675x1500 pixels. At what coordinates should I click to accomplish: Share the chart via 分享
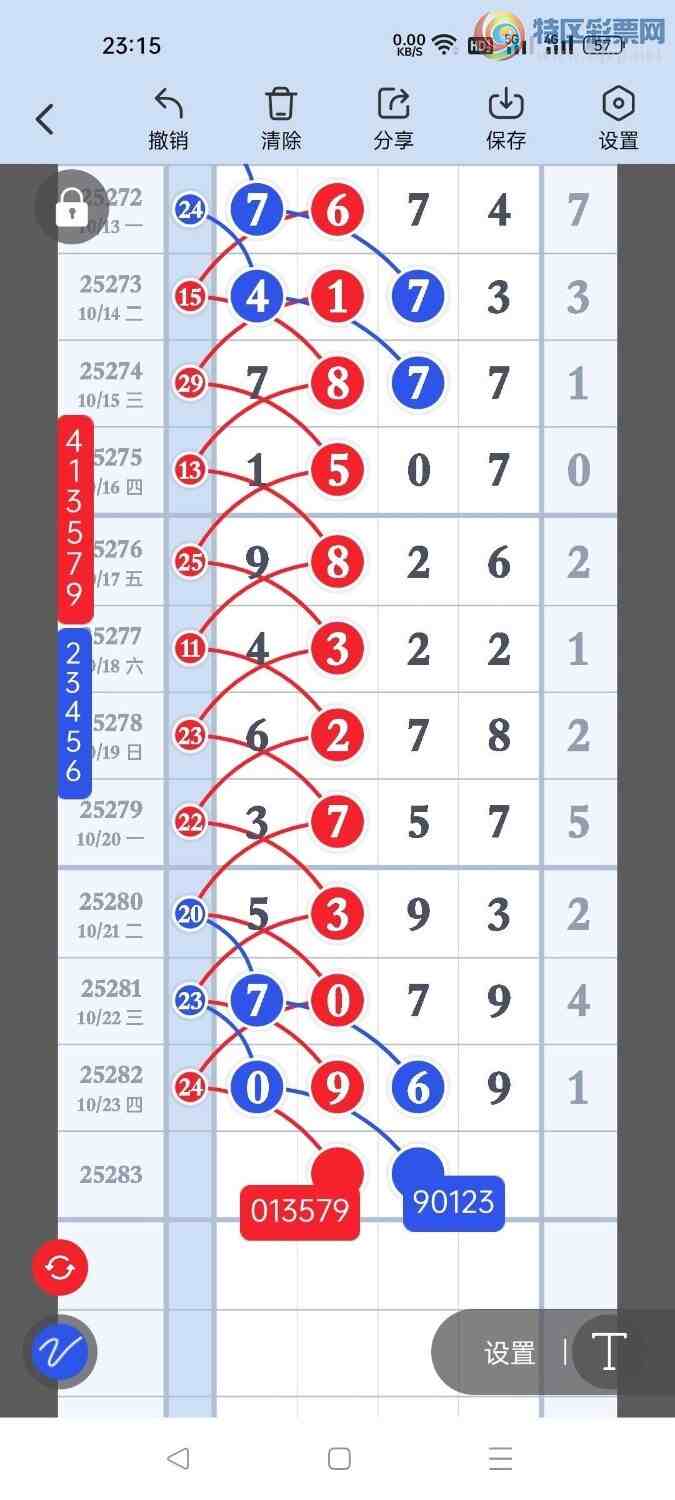click(x=394, y=119)
